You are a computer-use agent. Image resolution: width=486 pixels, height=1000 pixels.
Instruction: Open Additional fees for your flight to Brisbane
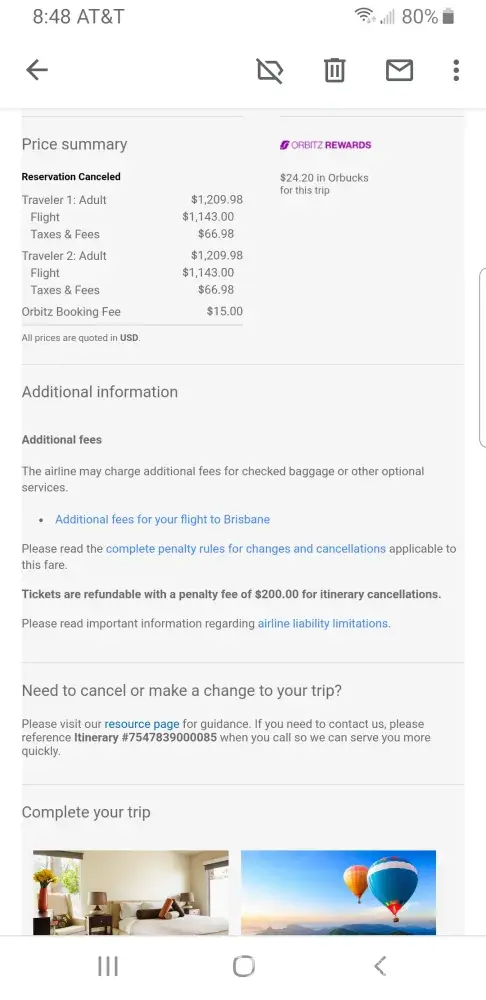163,519
